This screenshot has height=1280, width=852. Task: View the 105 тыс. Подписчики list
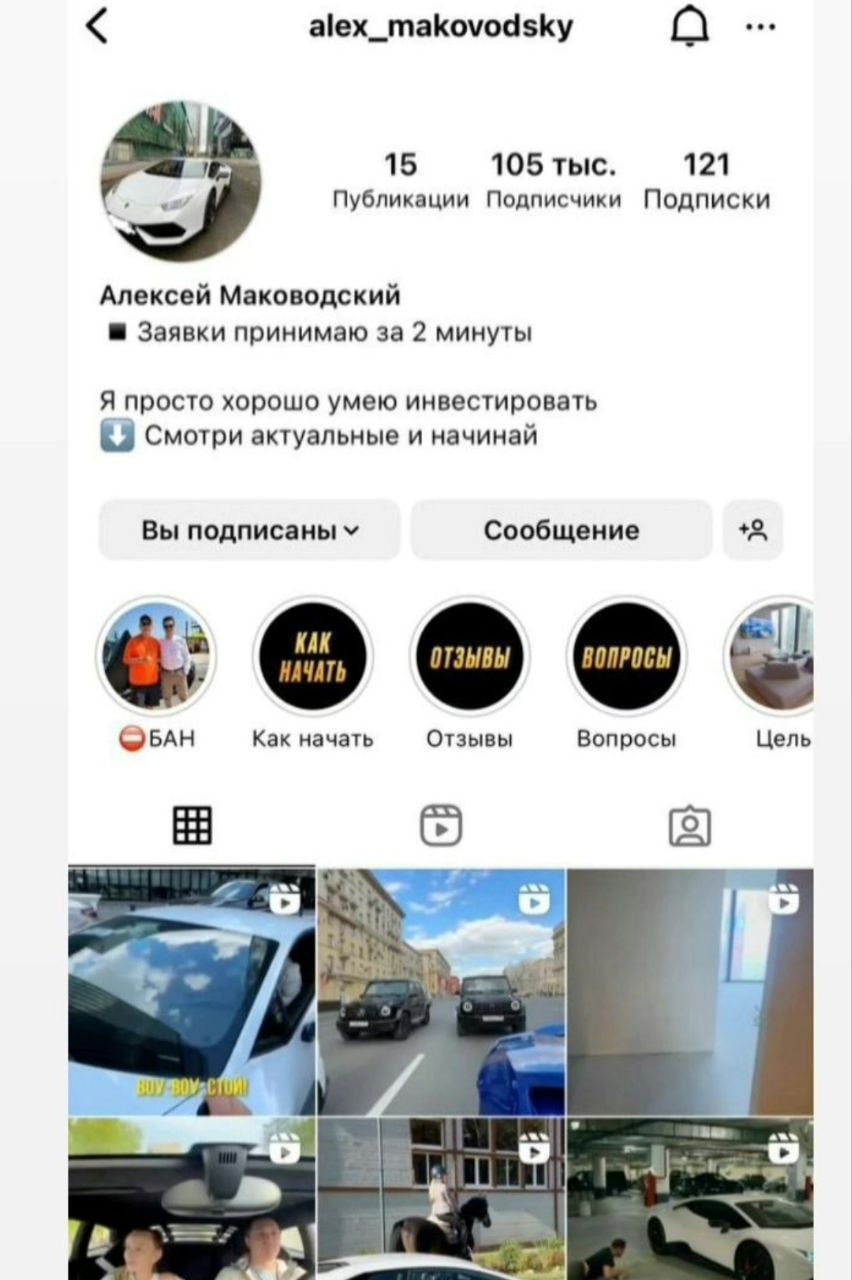pos(553,180)
